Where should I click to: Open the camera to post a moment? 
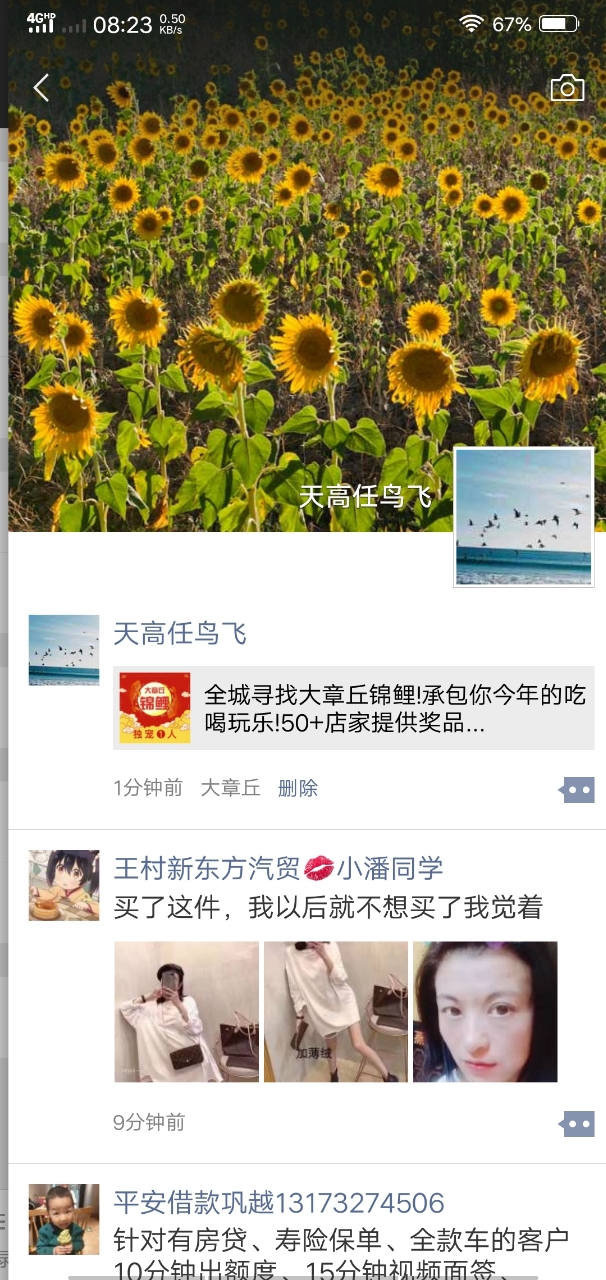pyautogui.click(x=567, y=88)
